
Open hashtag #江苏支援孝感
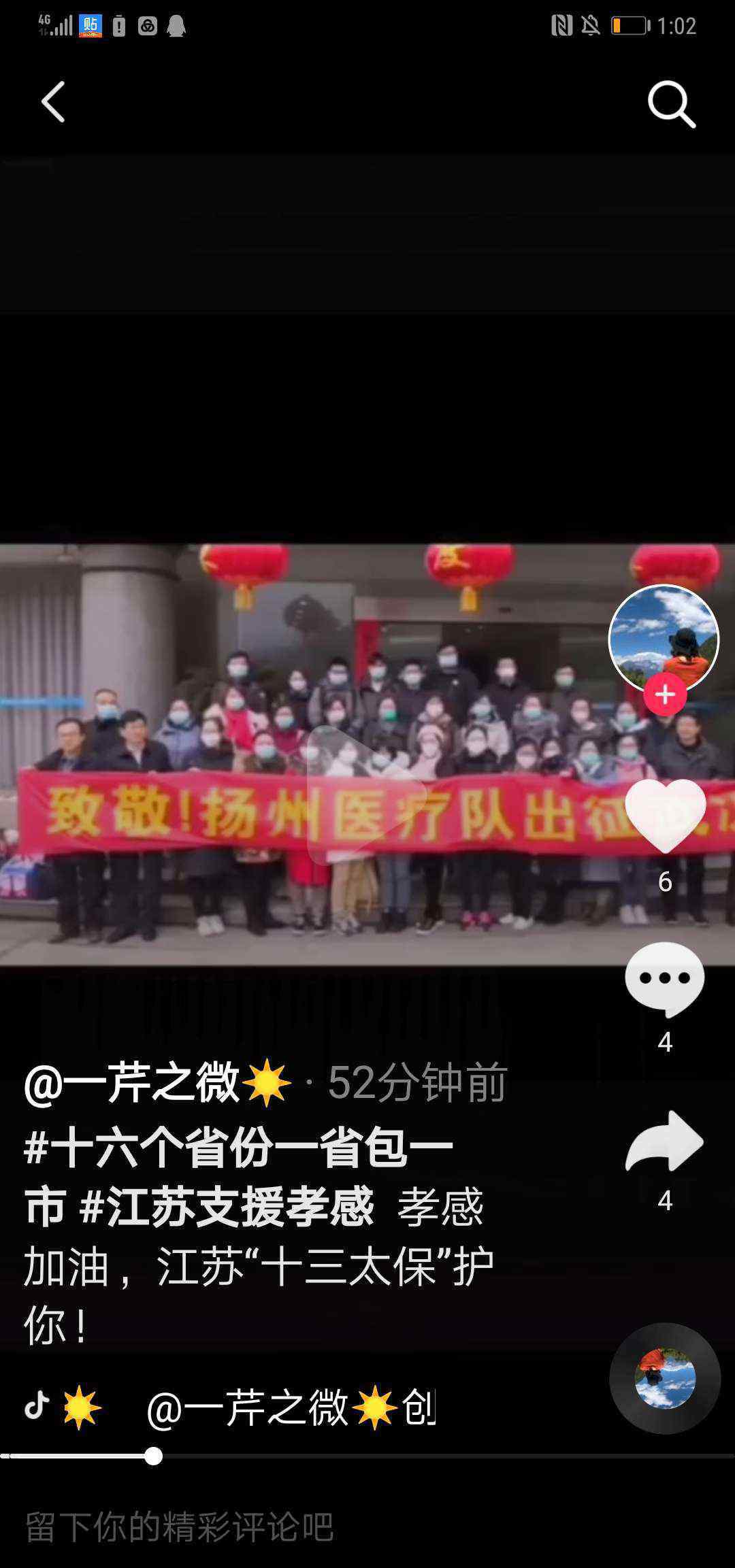[x=227, y=1207]
